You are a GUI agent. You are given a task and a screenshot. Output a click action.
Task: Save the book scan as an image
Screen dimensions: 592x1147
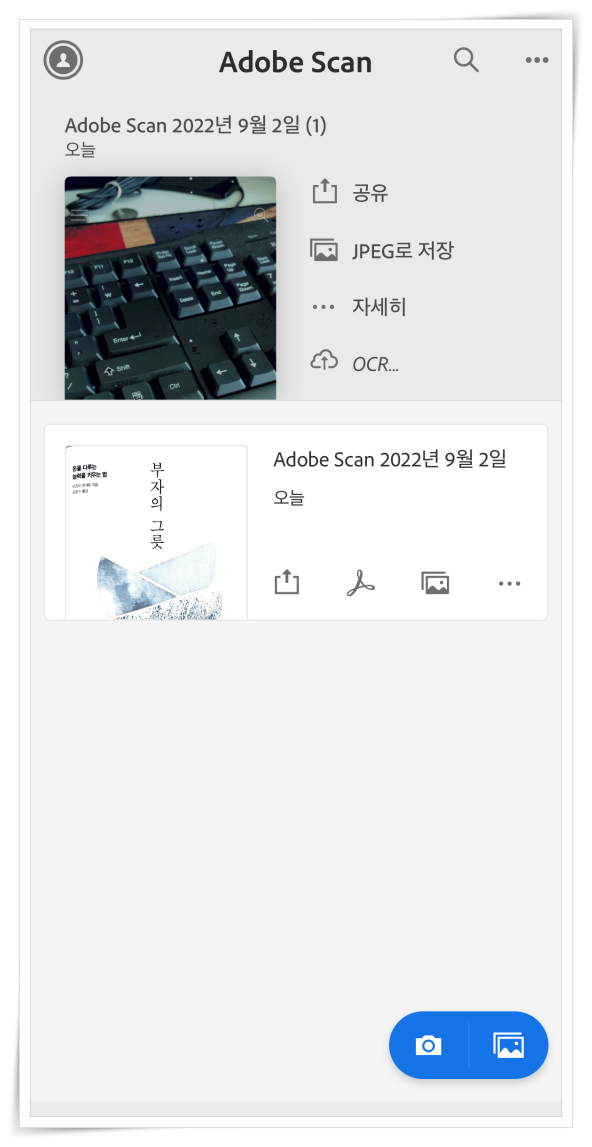pos(435,583)
